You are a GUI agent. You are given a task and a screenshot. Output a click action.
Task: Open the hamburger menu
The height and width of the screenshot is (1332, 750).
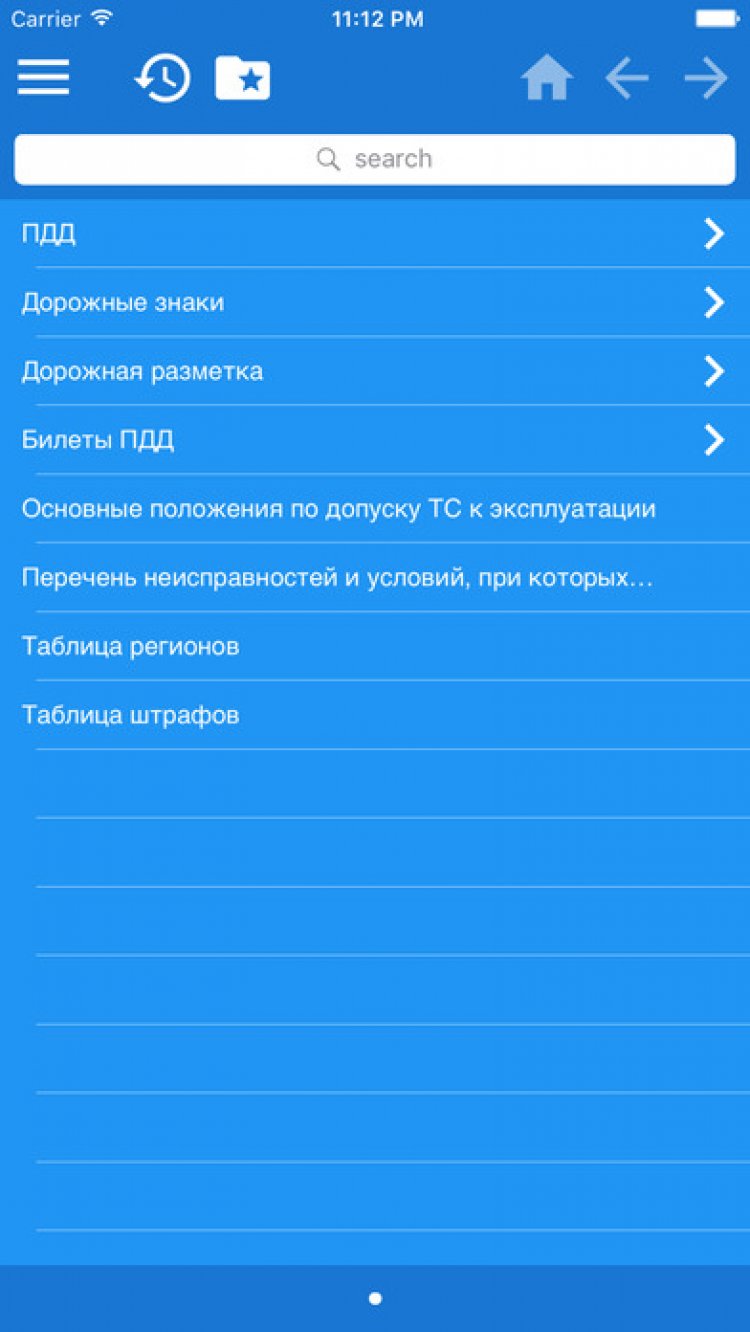pyautogui.click(x=43, y=78)
